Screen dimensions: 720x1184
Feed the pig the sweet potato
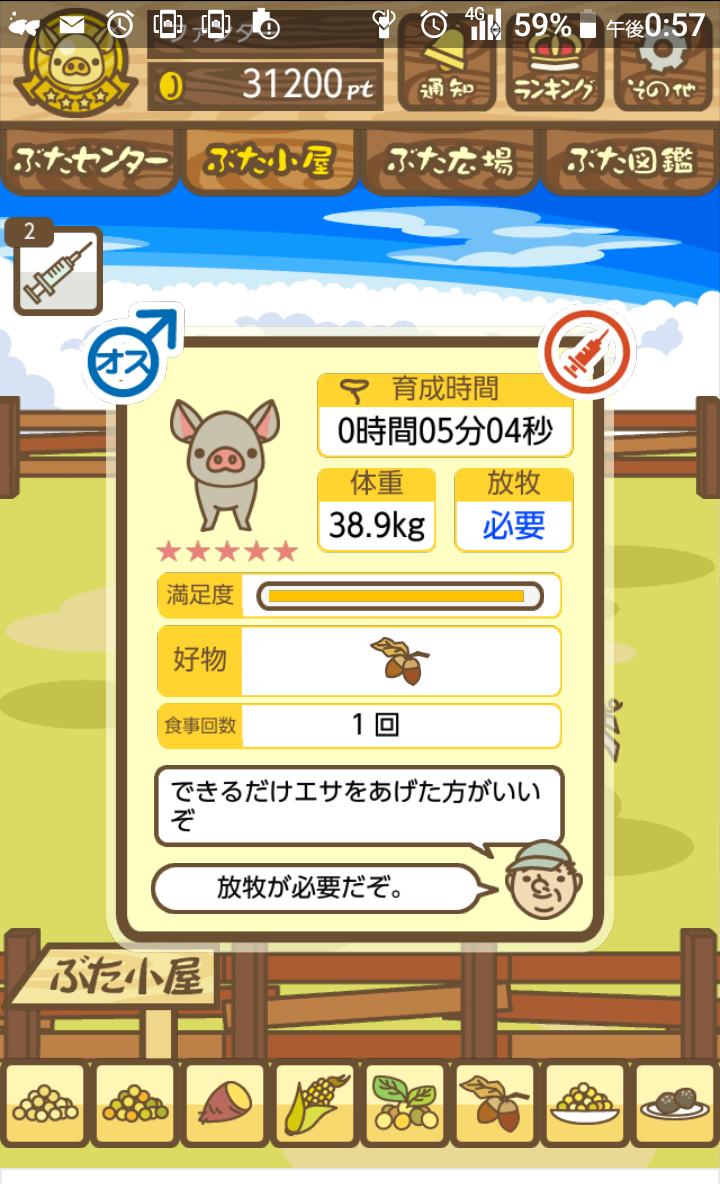click(x=225, y=1104)
